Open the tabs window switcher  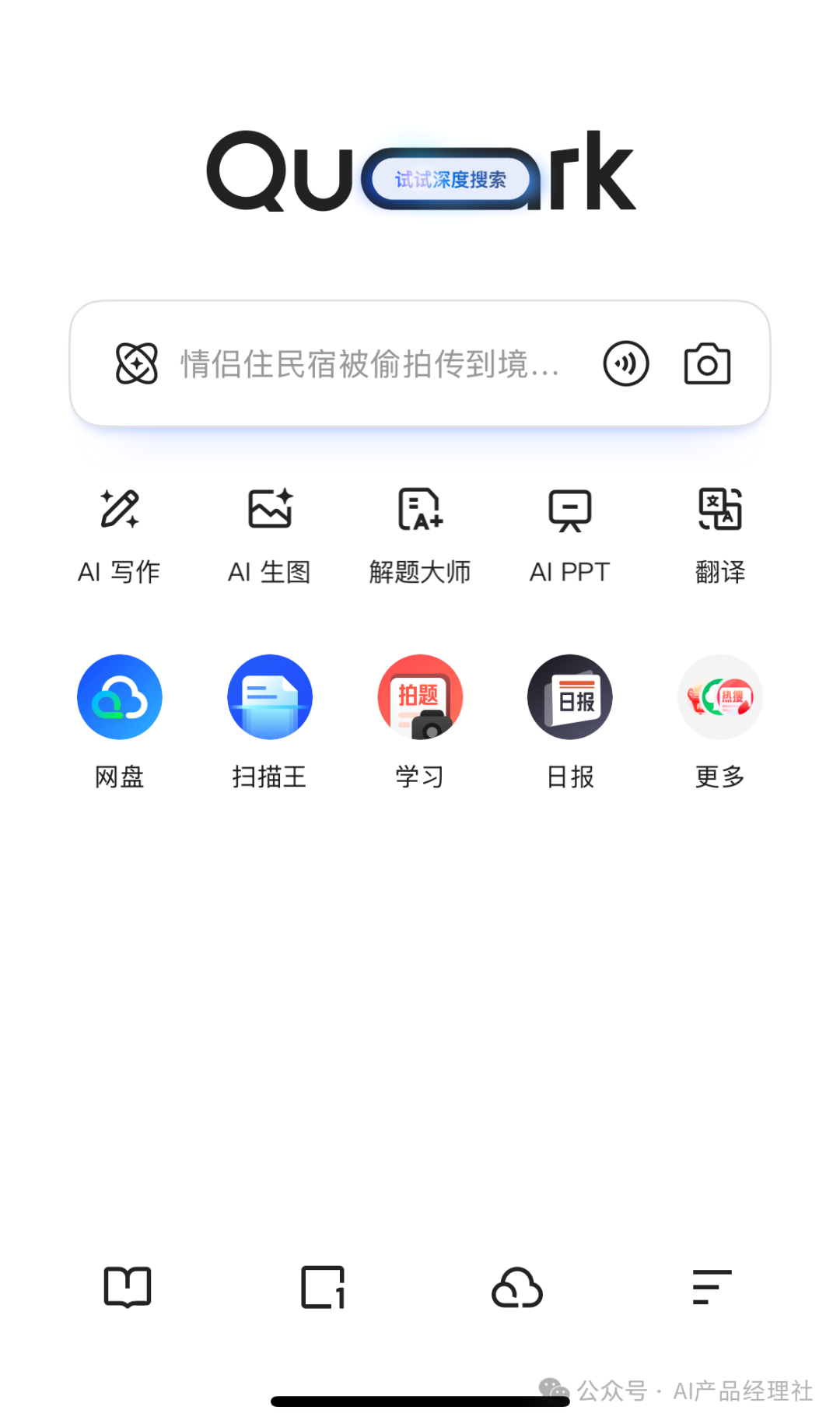(x=323, y=1287)
